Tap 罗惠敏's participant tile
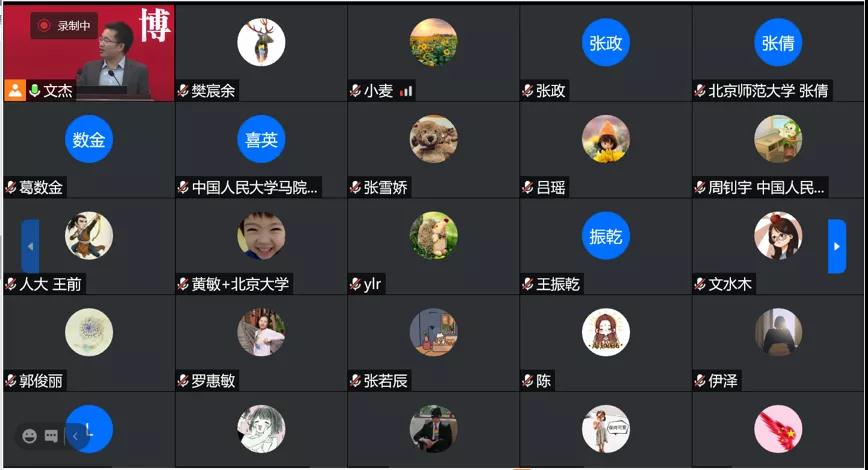The height and width of the screenshot is (470, 868). [261, 342]
